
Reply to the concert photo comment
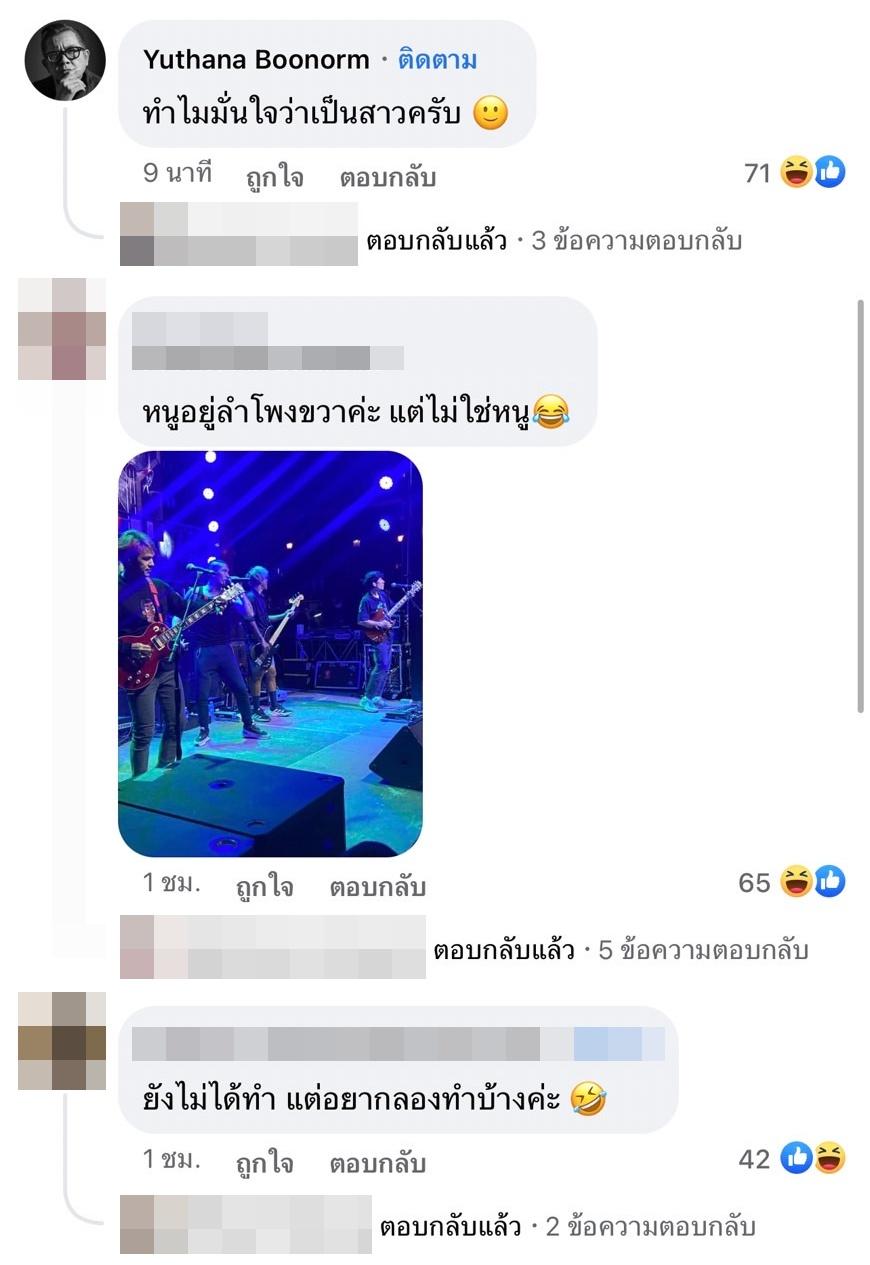pyautogui.click(x=377, y=886)
